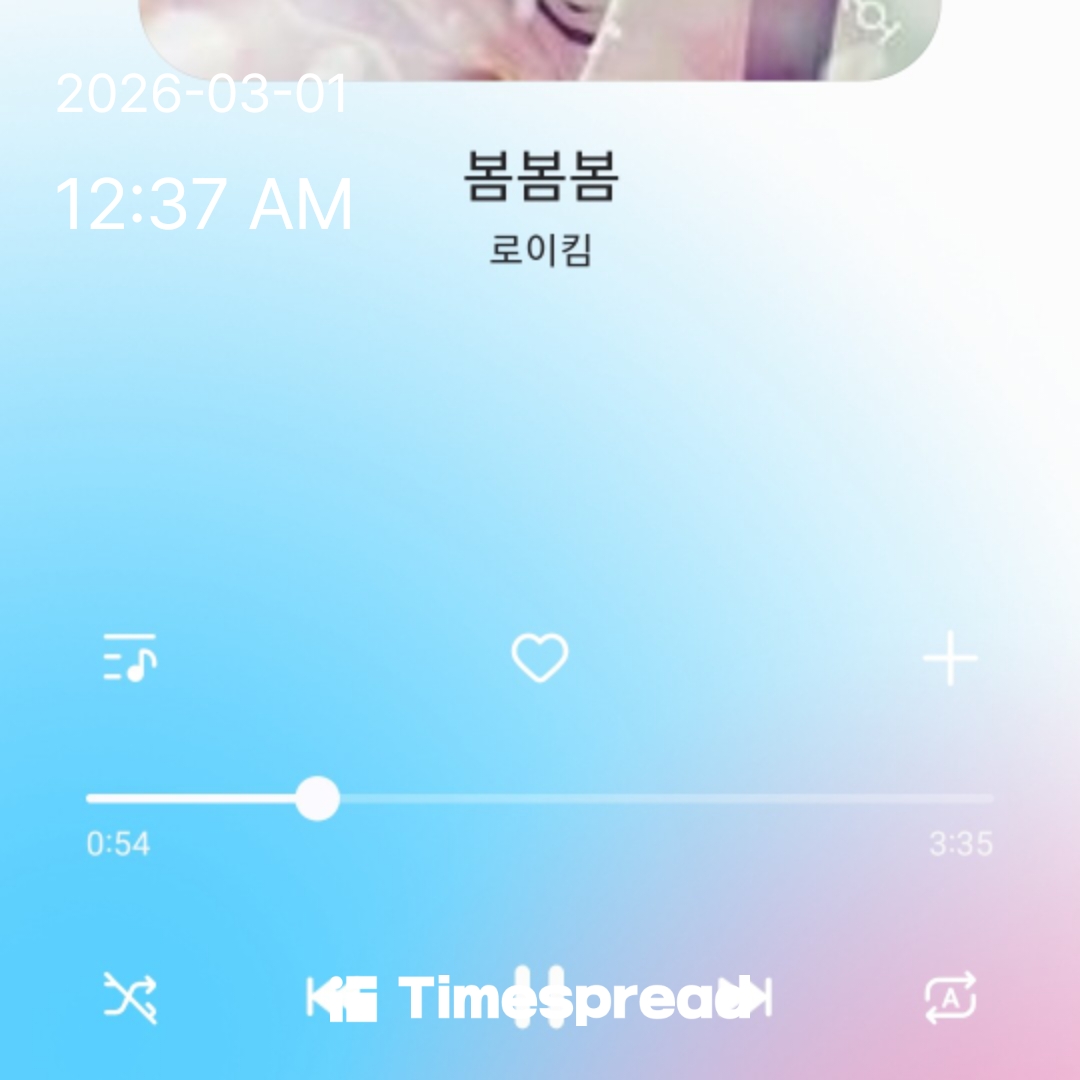Skip to the next track
The width and height of the screenshot is (1080, 1080).
(751, 998)
